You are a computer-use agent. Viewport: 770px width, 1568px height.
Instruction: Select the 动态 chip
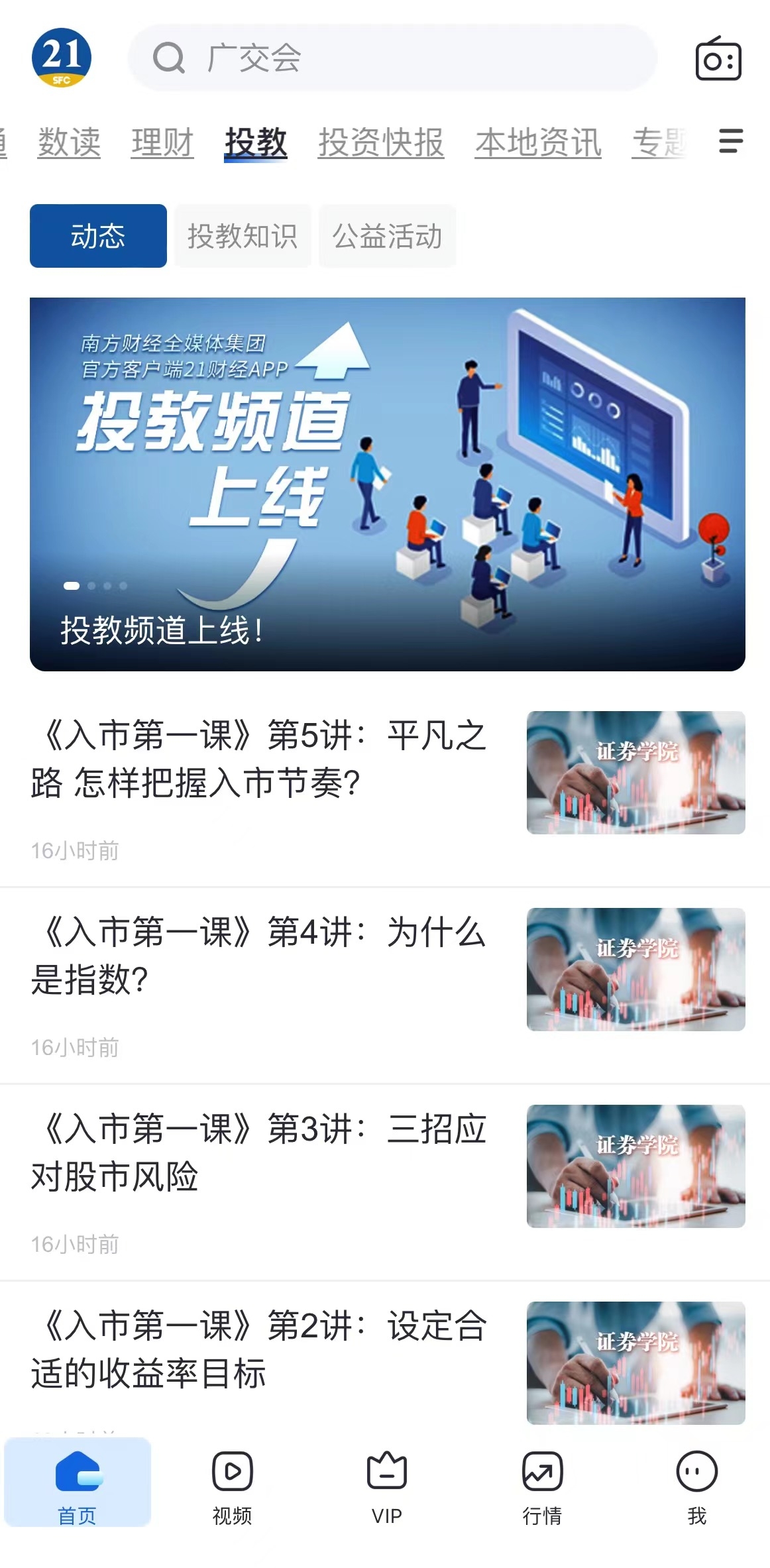click(98, 237)
